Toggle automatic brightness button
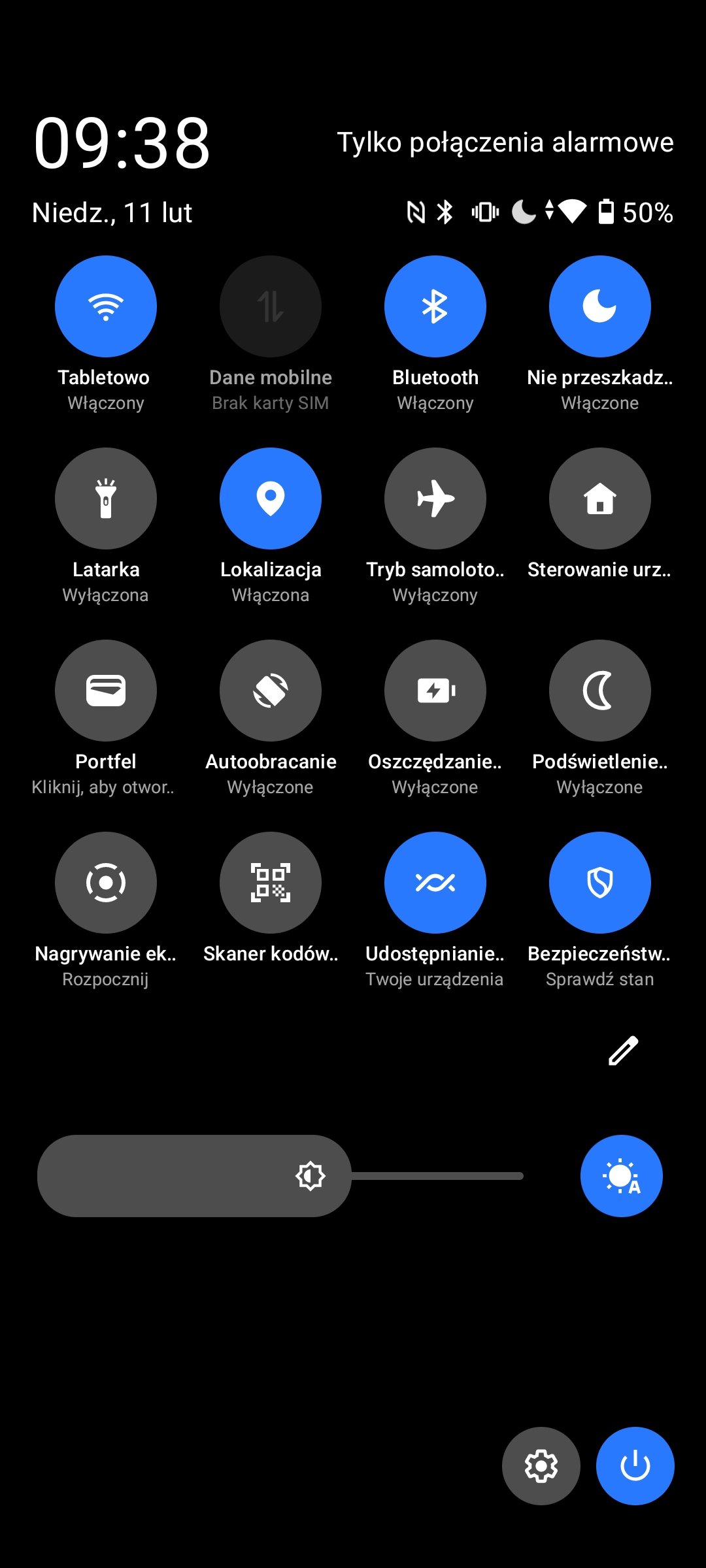The width and height of the screenshot is (706, 1568). (x=621, y=1176)
